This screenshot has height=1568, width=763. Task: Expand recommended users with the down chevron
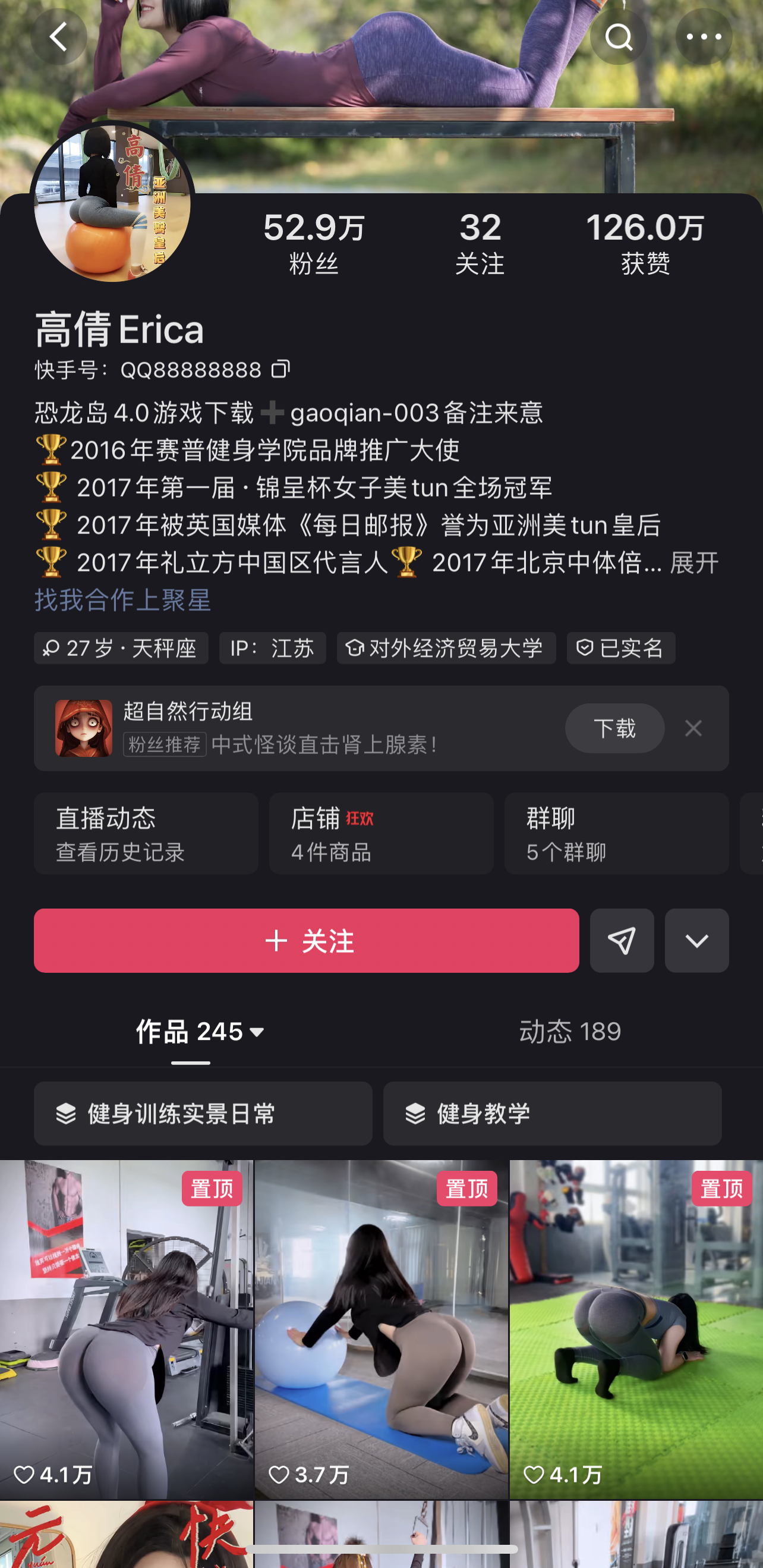coord(696,941)
